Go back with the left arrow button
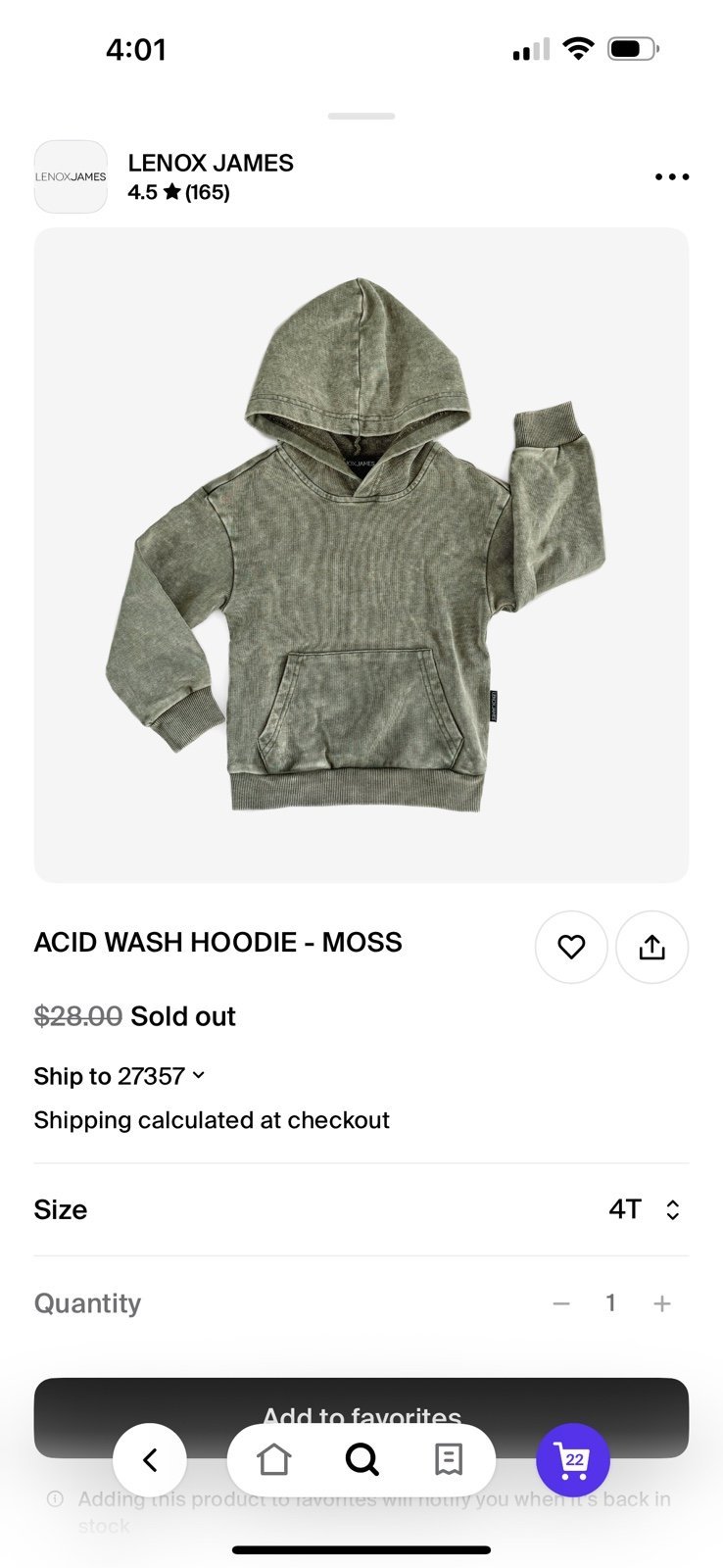This screenshot has height=1568, width=723. 150,1460
